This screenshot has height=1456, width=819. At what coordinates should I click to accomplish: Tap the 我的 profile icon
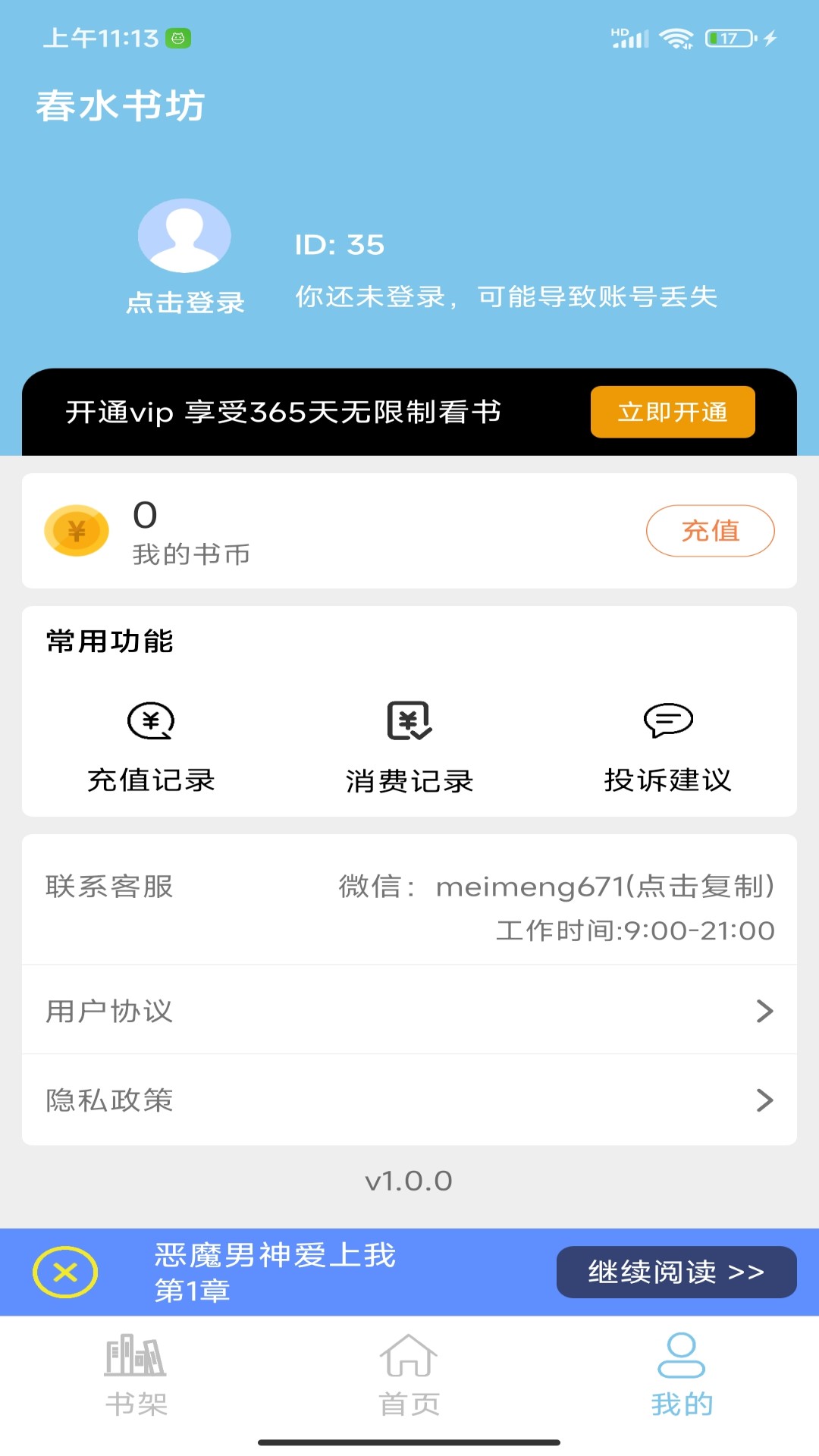[x=681, y=1364]
